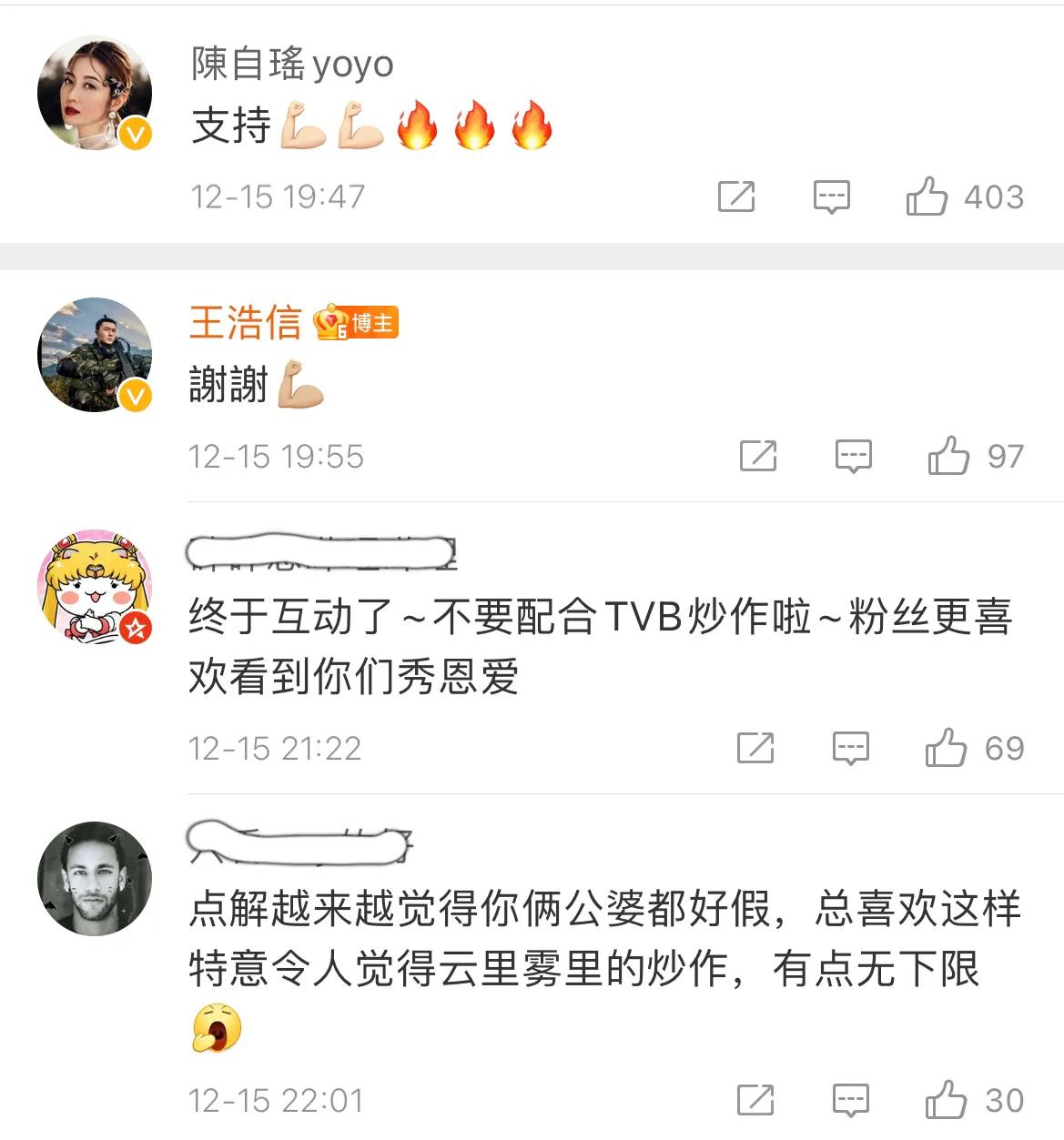Tap the timestamp 12-15 19:47
This screenshot has height=1140, width=1064.
pos(277,197)
